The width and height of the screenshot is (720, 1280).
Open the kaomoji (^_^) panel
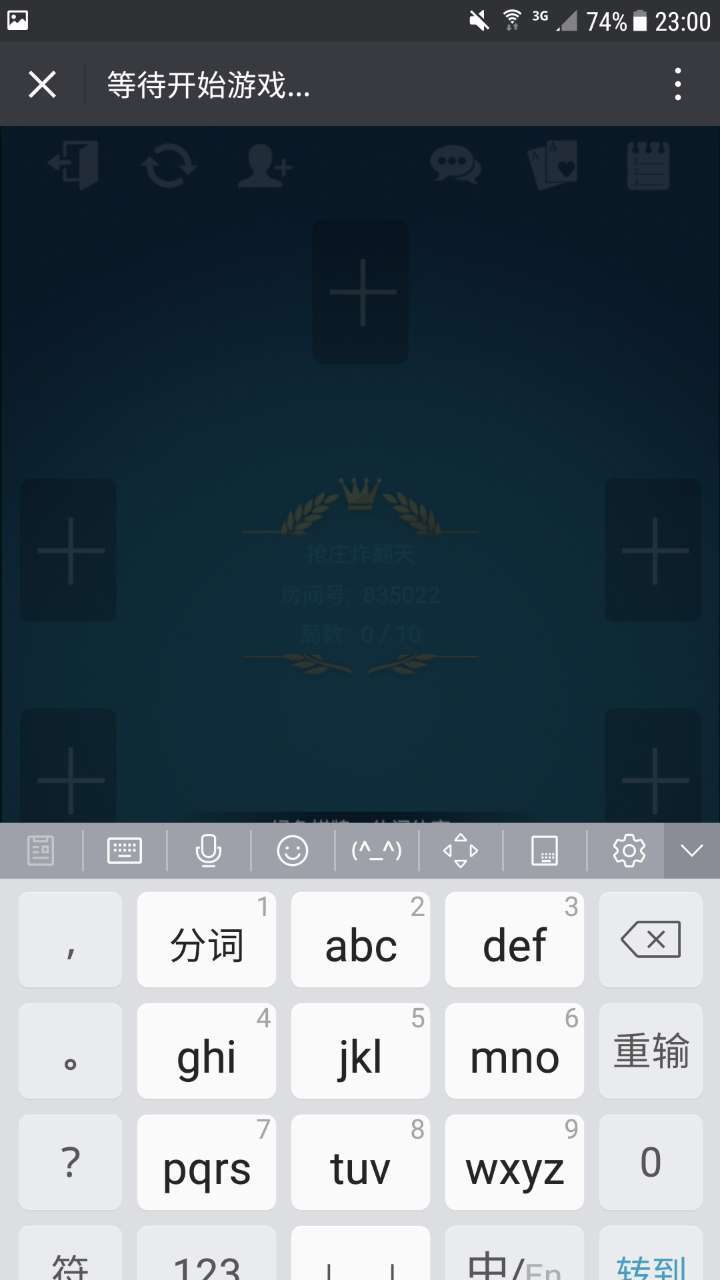pyautogui.click(x=376, y=851)
